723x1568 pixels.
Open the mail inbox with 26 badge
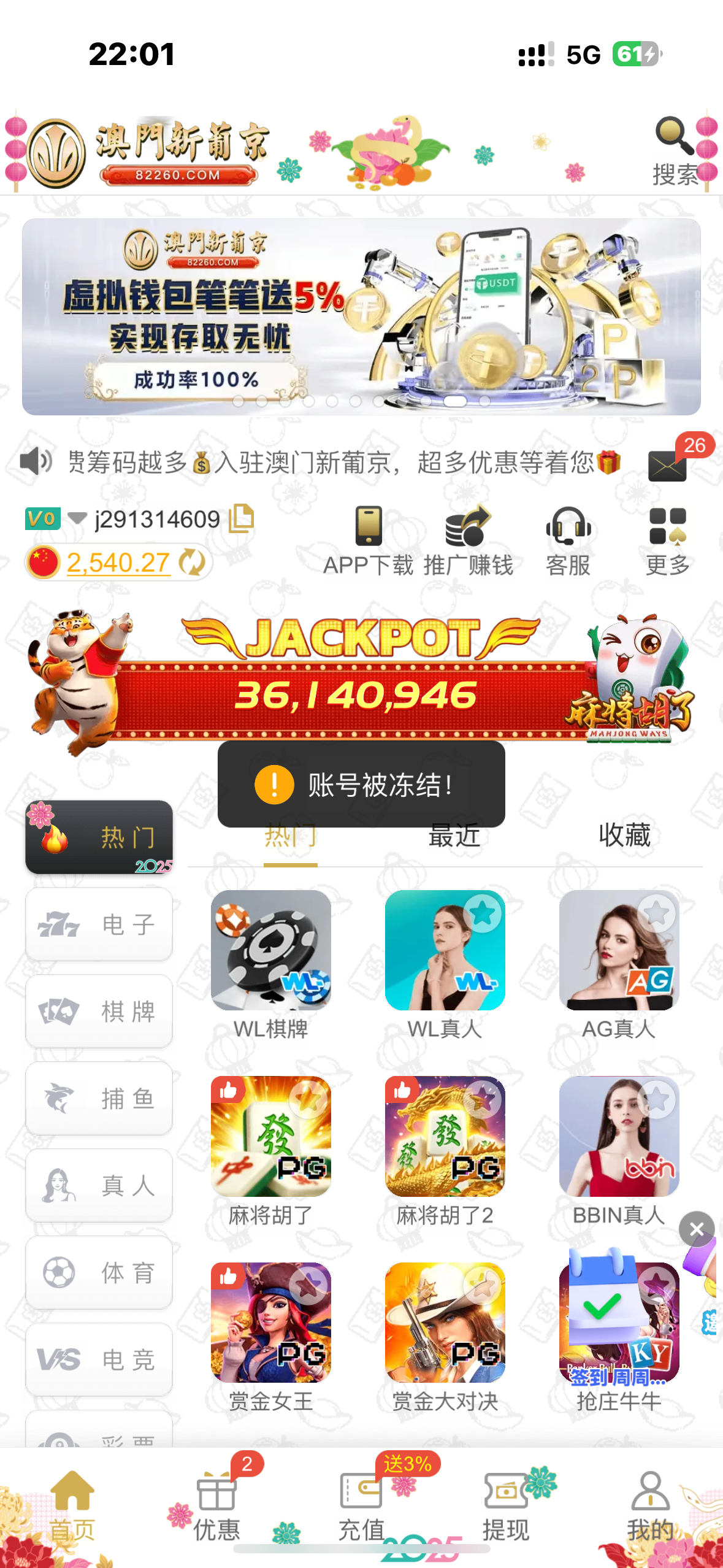coord(667,464)
